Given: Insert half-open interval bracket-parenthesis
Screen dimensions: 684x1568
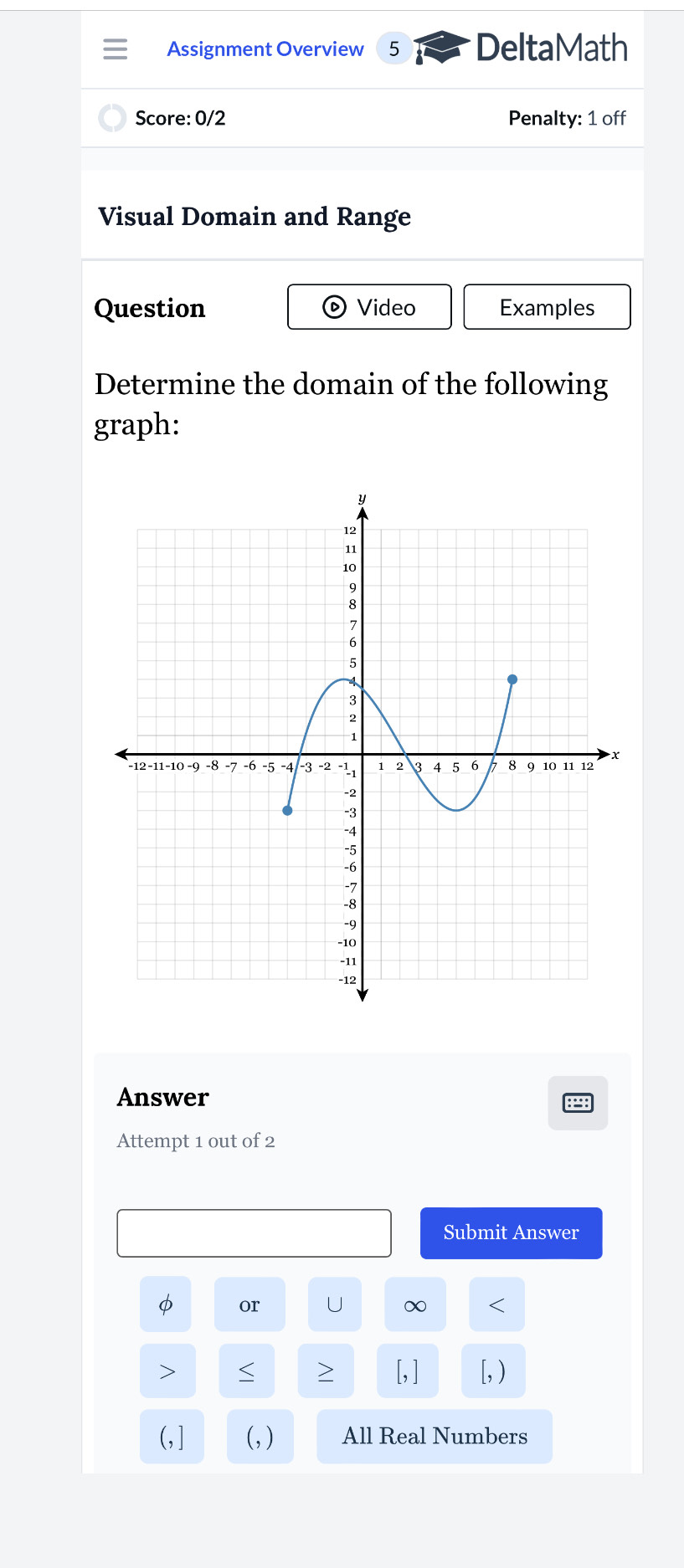Looking at the screenshot, I should pyautogui.click(x=493, y=1371).
